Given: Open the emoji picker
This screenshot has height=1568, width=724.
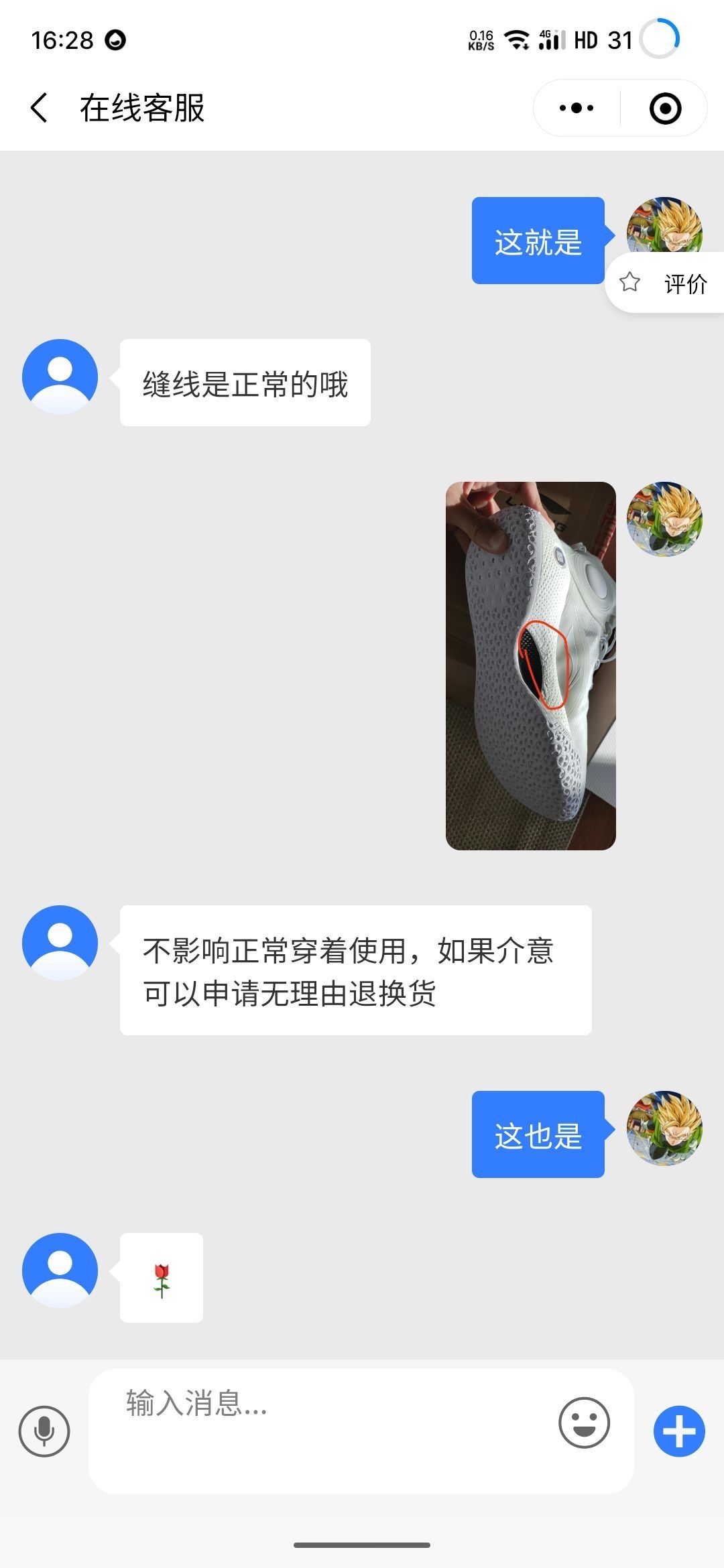Looking at the screenshot, I should click(x=584, y=1422).
